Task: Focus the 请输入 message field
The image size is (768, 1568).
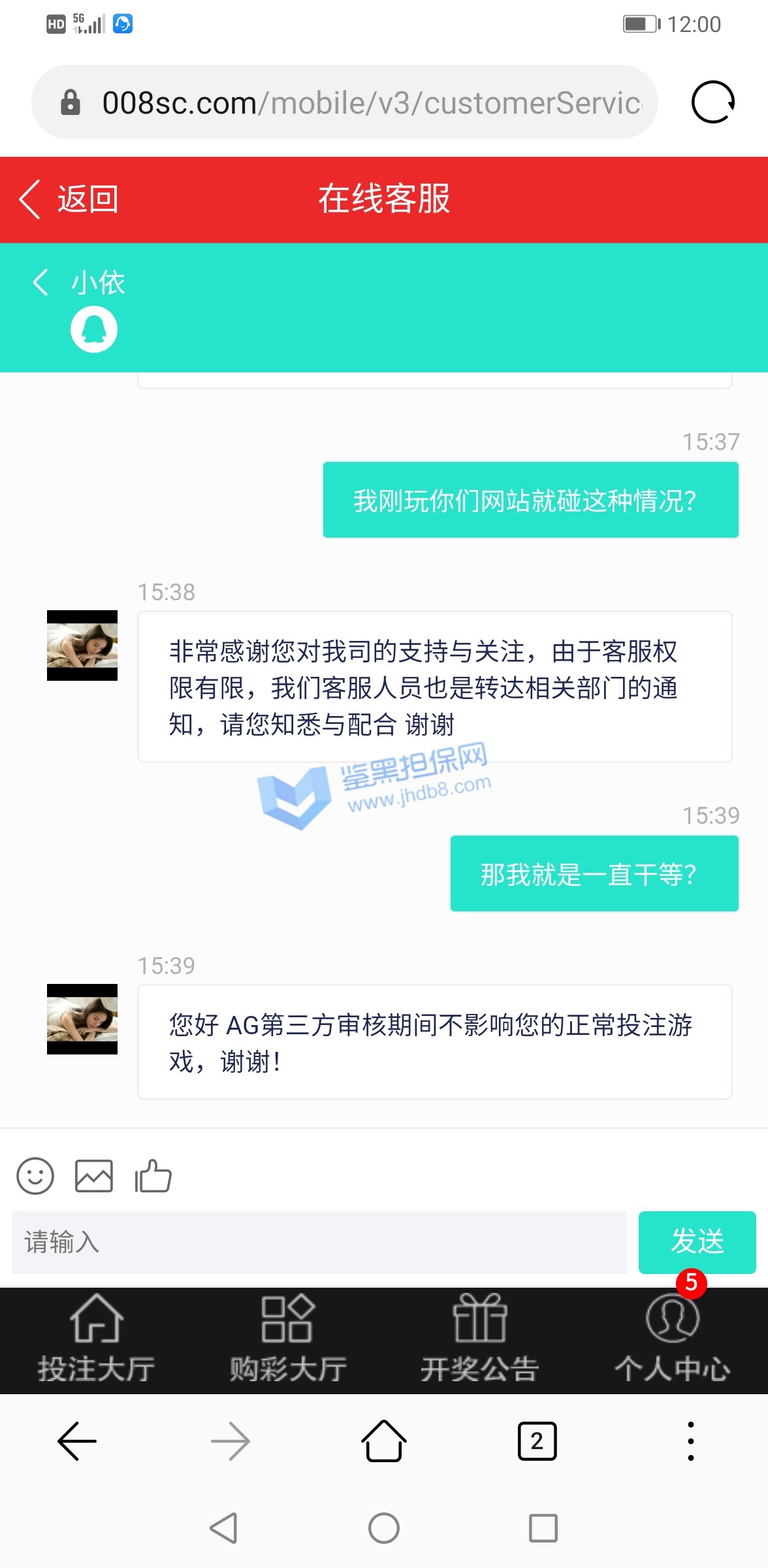Action: (319, 1242)
